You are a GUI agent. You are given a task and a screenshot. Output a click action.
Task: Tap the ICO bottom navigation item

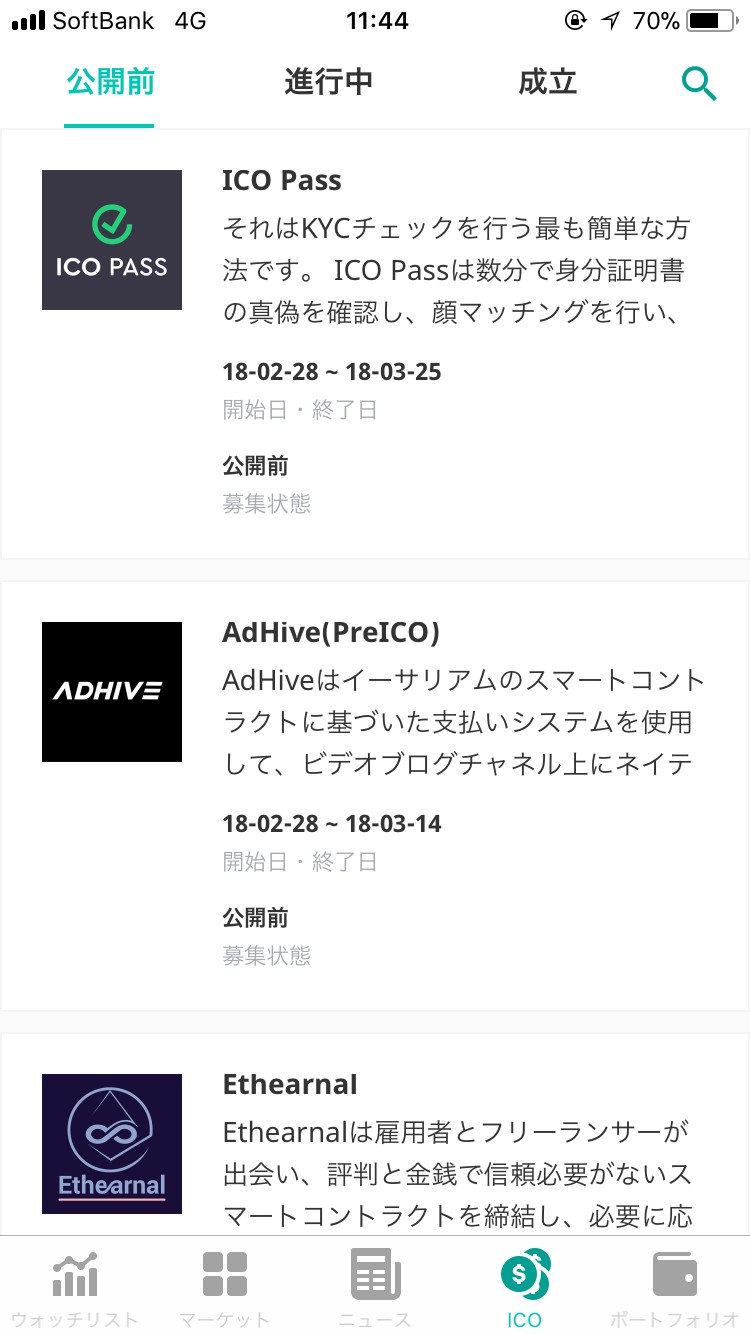click(525, 1288)
